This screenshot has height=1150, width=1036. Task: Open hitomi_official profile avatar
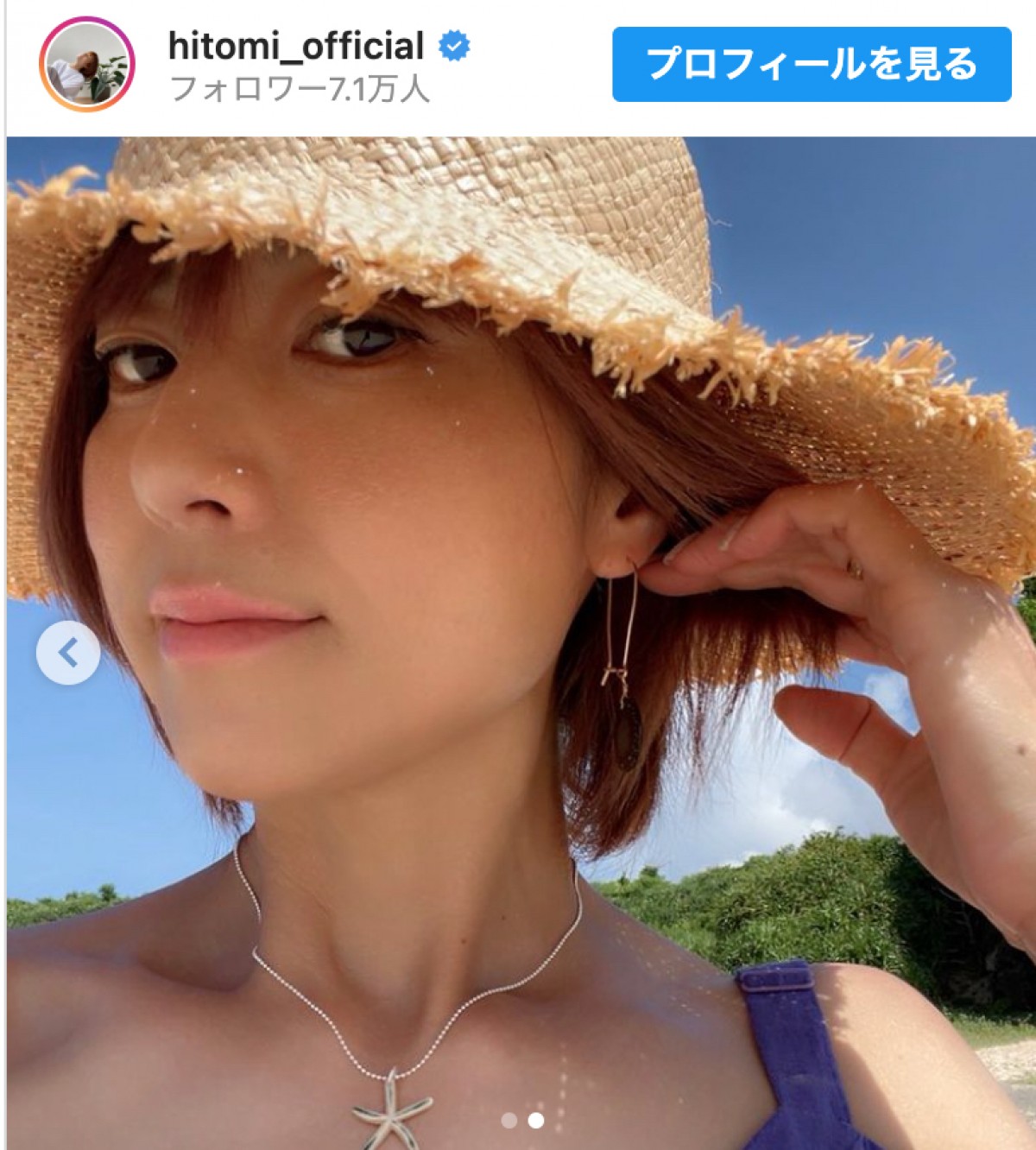coord(87,64)
